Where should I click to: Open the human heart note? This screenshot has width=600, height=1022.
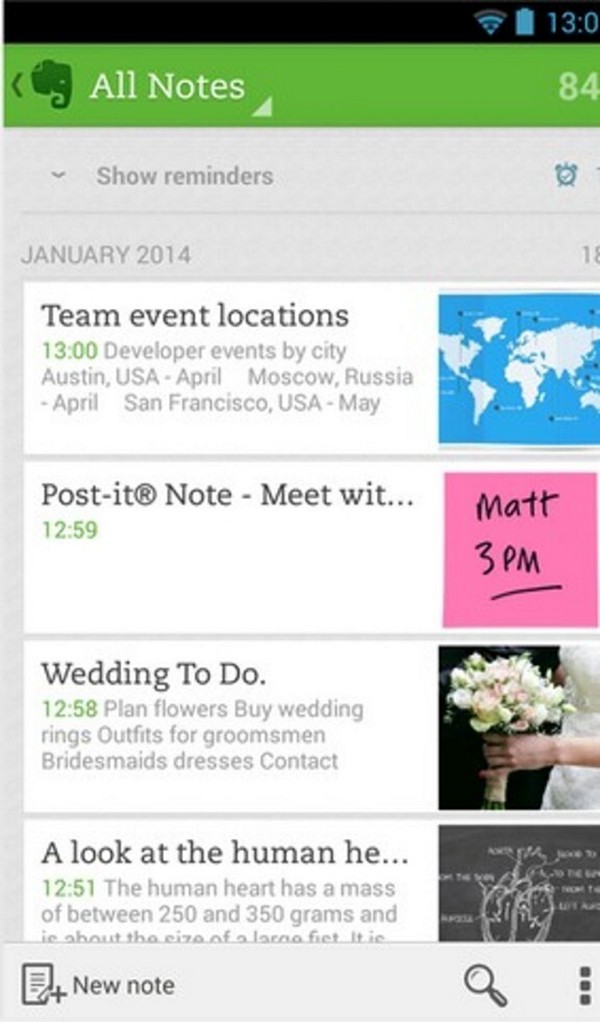311,881
